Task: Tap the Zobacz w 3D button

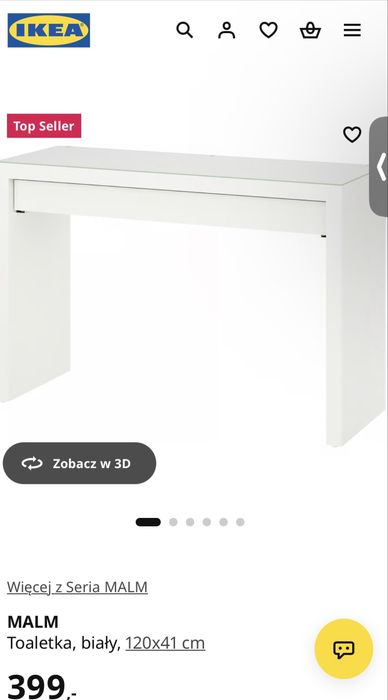Action: coord(79,463)
